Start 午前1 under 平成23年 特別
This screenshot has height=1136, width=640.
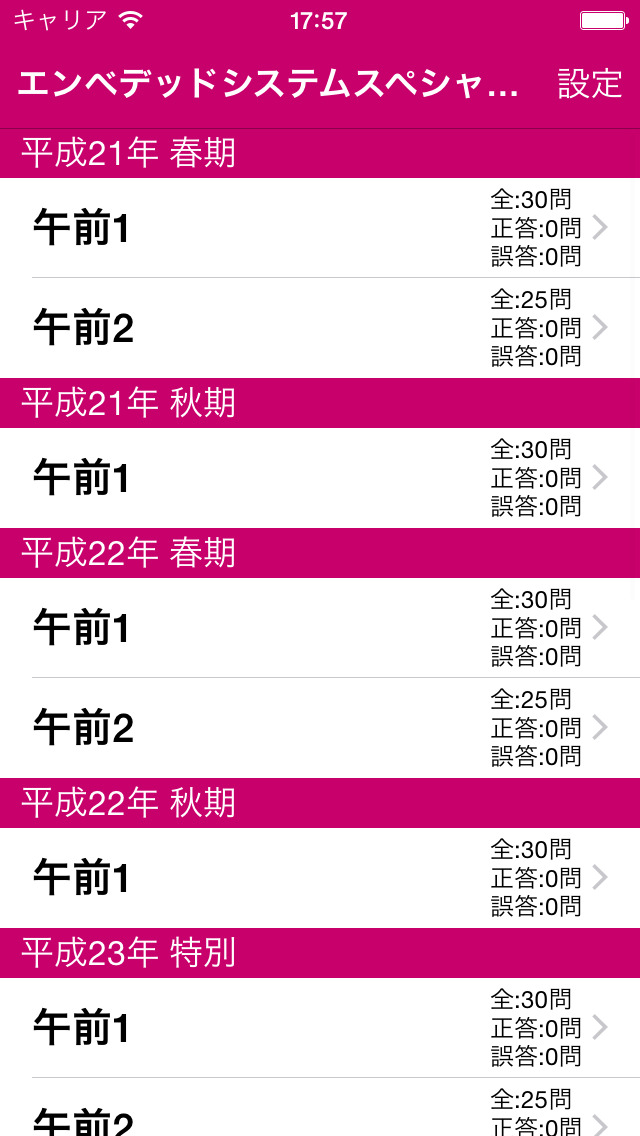tap(320, 1028)
